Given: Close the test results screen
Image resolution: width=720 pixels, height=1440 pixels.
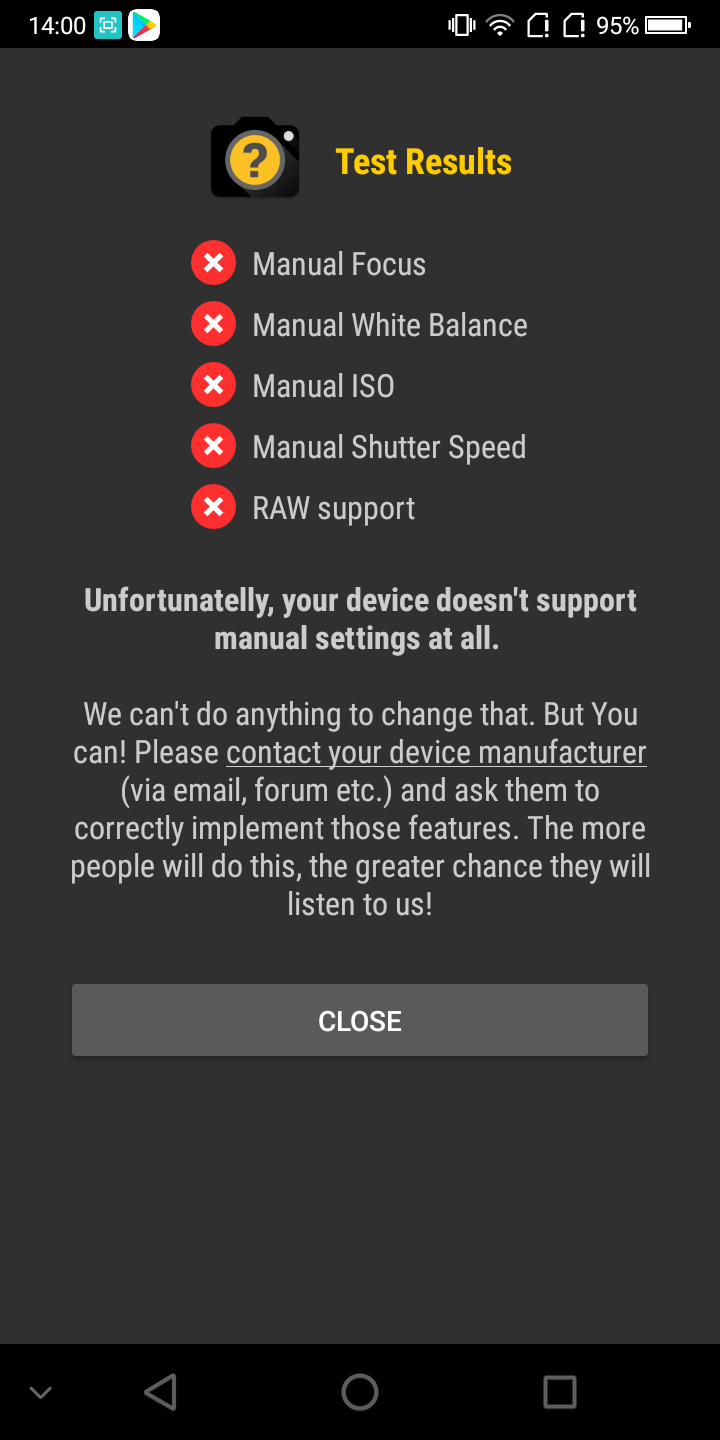Looking at the screenshot, I should tap(360, 1020).
